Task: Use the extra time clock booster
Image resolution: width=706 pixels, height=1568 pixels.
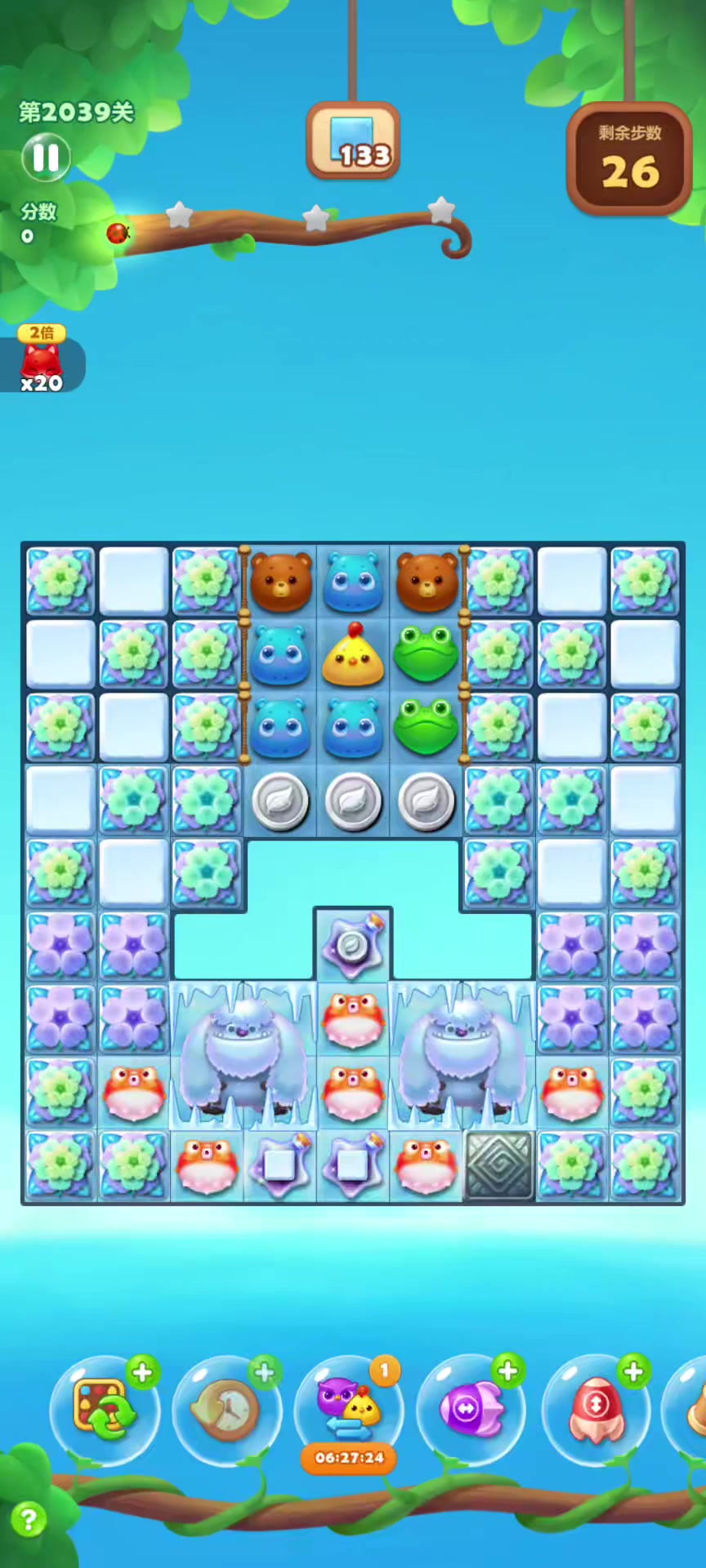Action: pyautogui.click(x=226, y=1410)
